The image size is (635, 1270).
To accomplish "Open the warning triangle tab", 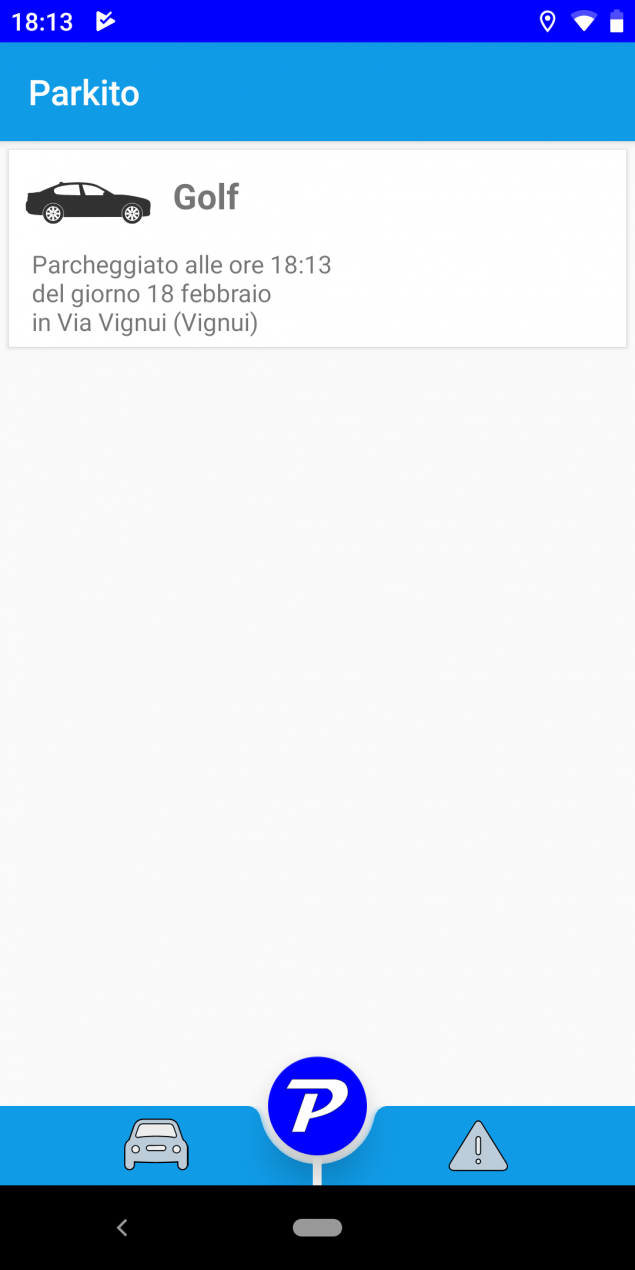I will [x=478, y=1146].
